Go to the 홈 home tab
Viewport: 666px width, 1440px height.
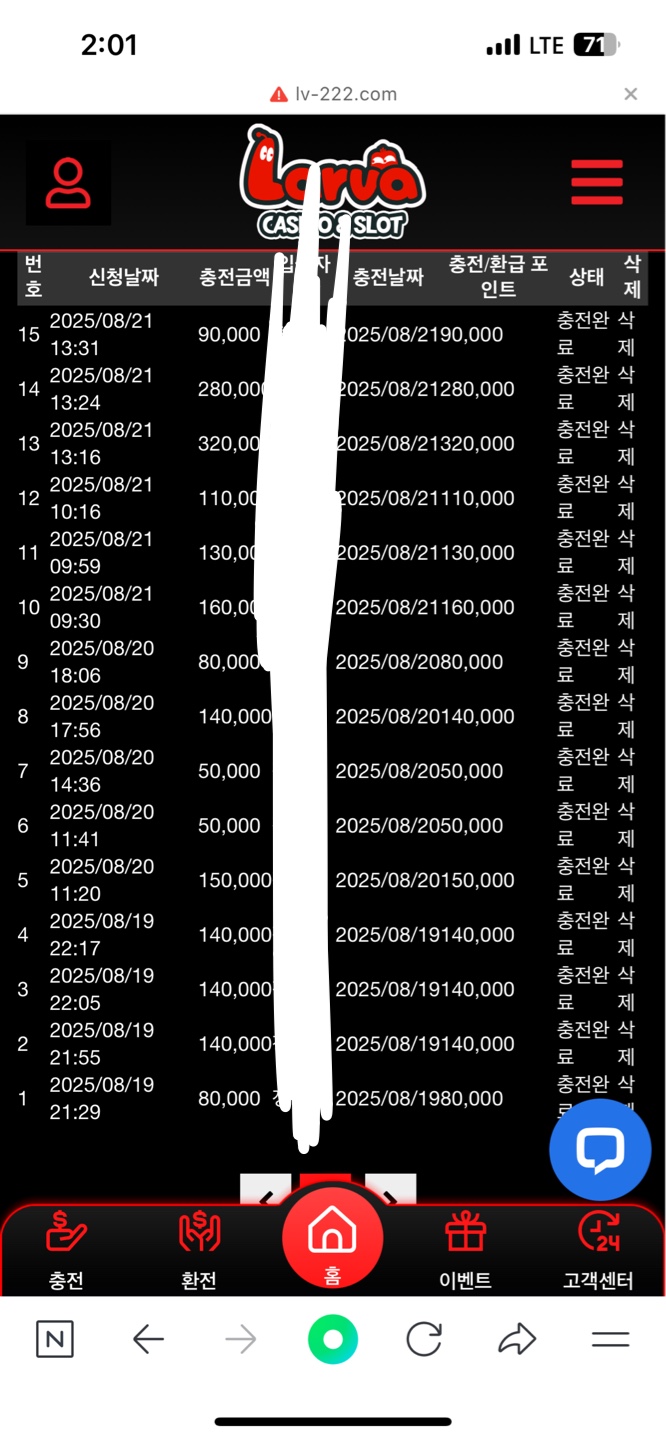(332, 1240)
